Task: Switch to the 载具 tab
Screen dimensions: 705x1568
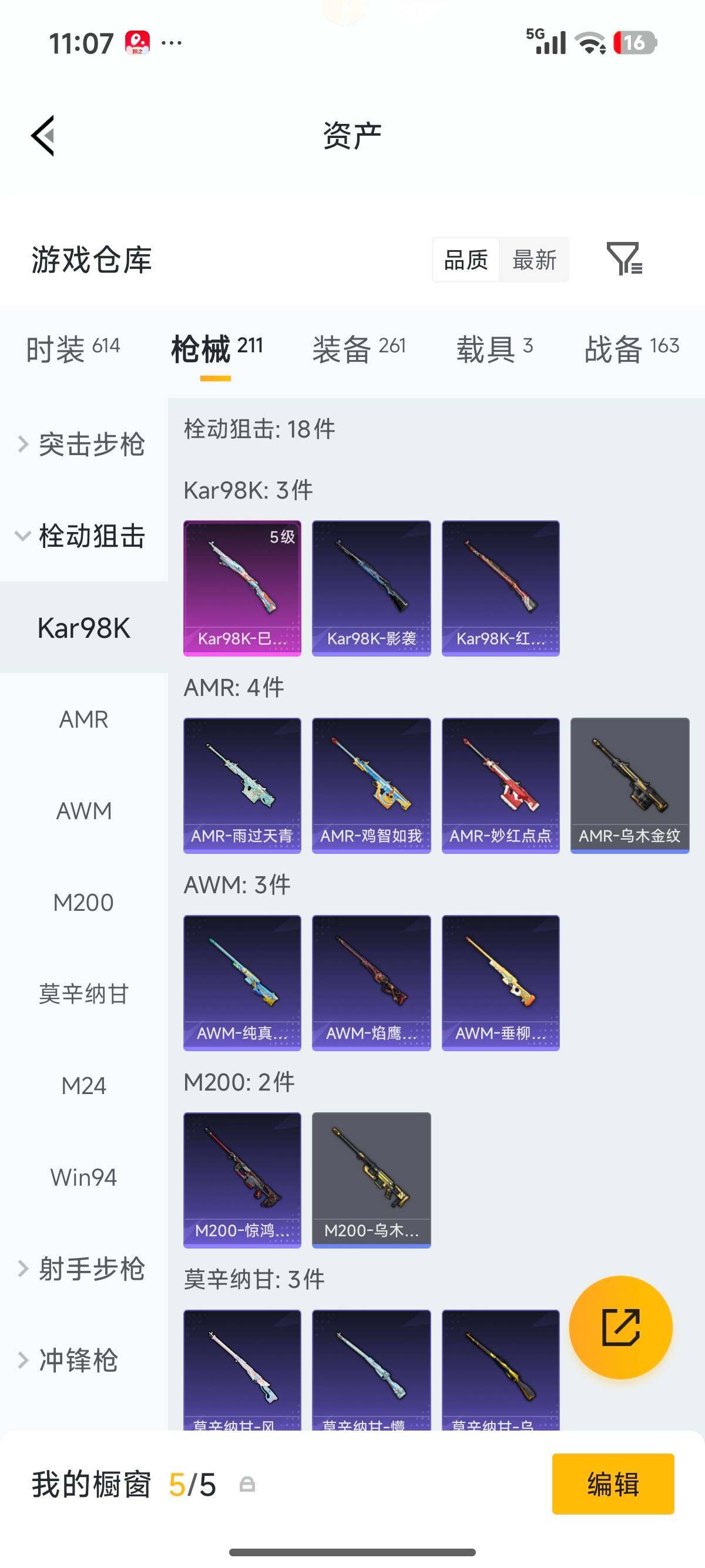Action: pyautogui.click(x=494, y=348)
